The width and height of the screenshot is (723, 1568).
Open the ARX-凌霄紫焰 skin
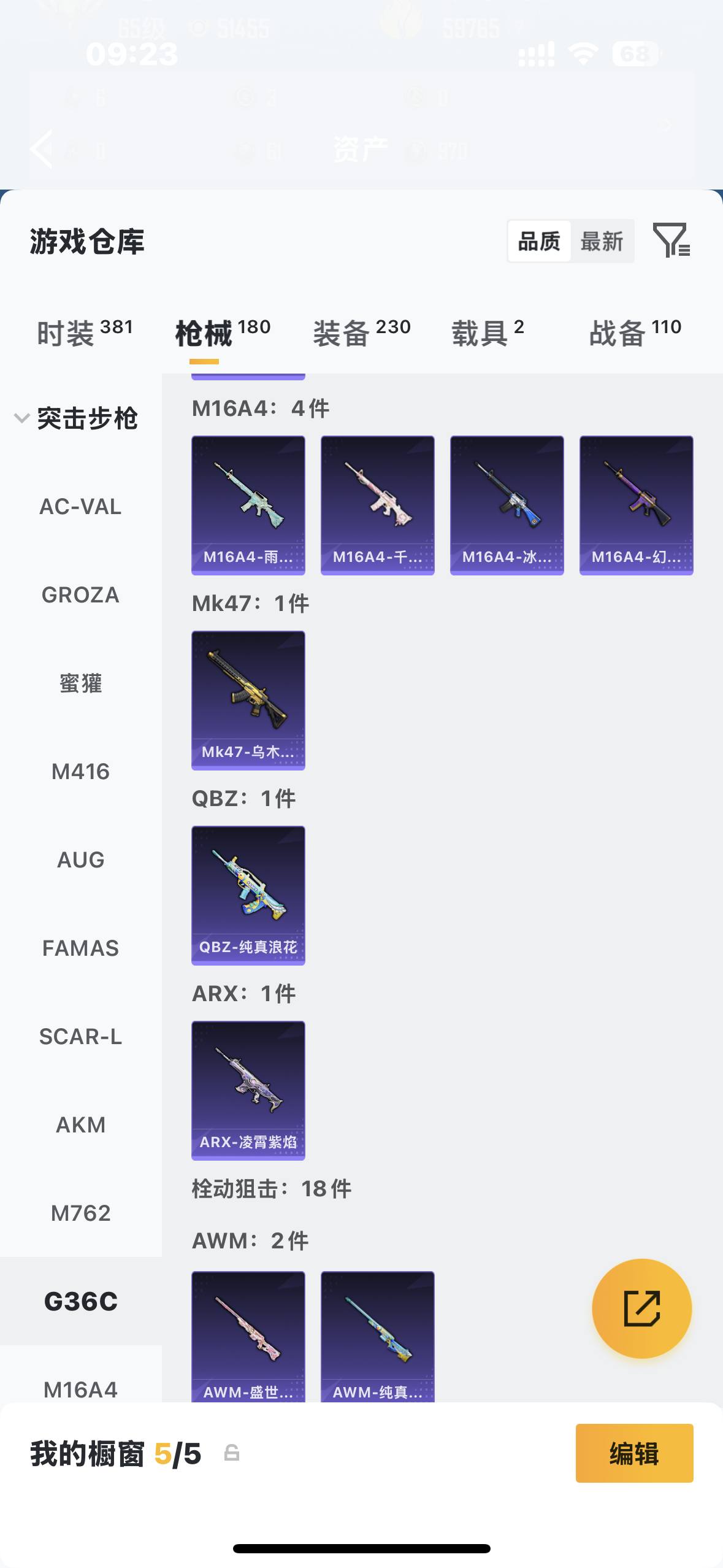pos(248,1090)
